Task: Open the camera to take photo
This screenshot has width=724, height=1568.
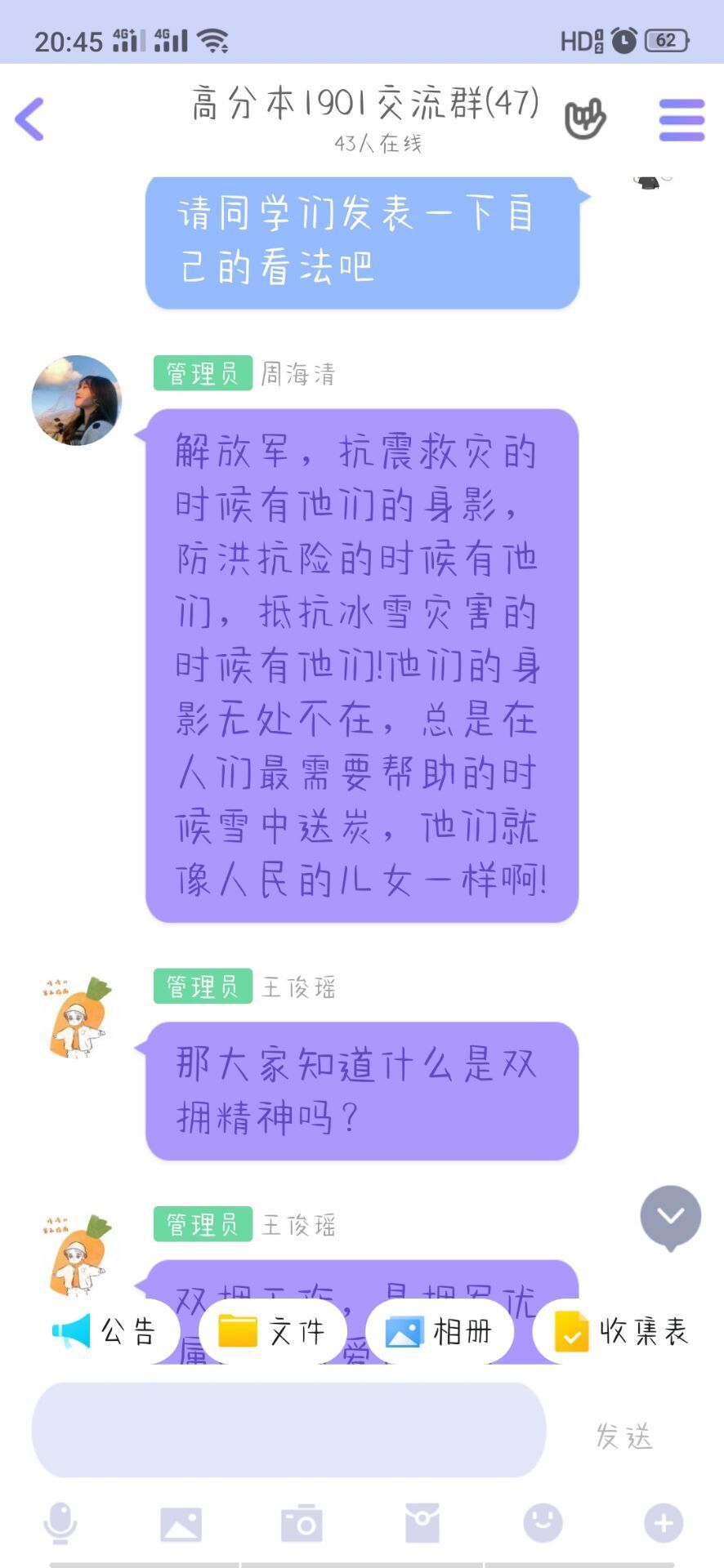Action: [x=302, y=1523]
